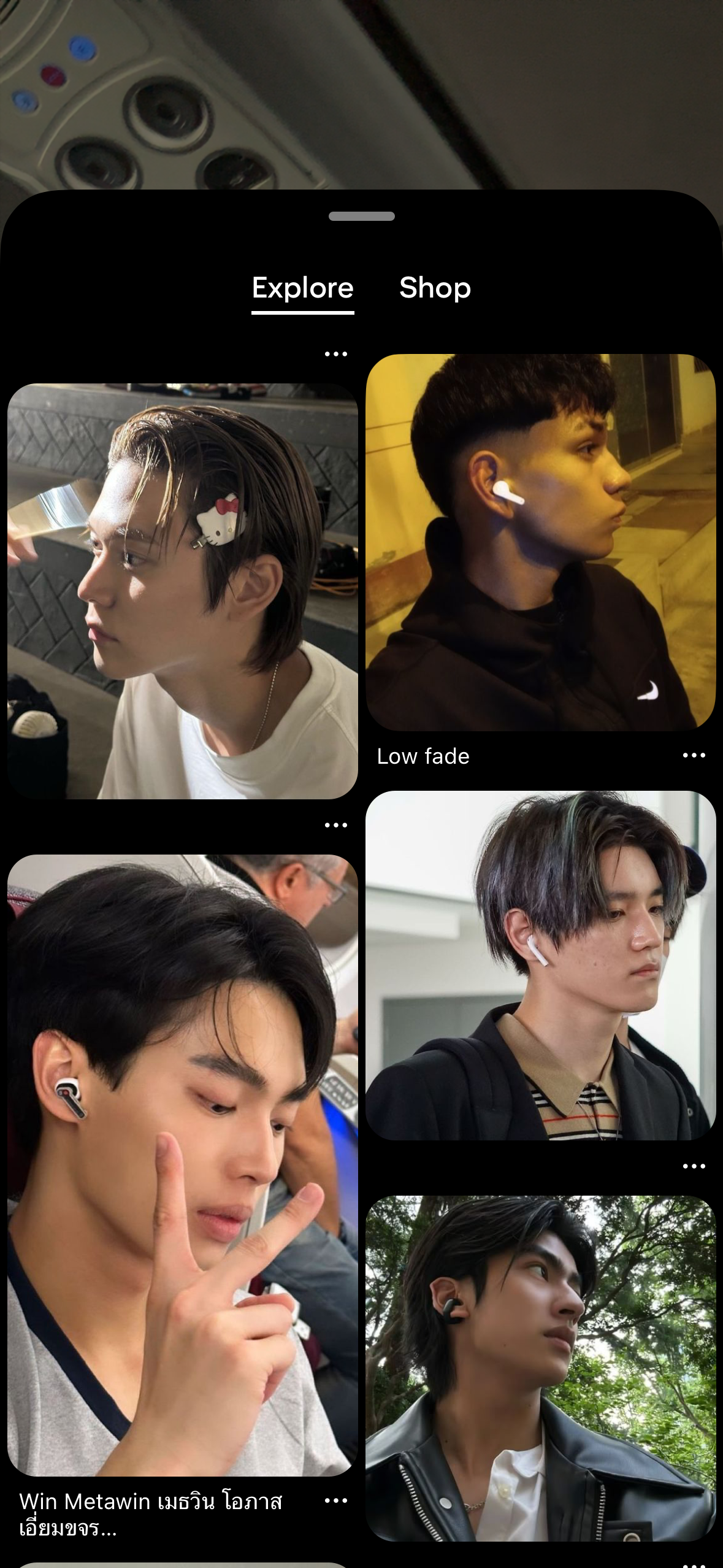Open options under the striped collar pin
Screen dimensions: 723x1568
(694, 1166)
